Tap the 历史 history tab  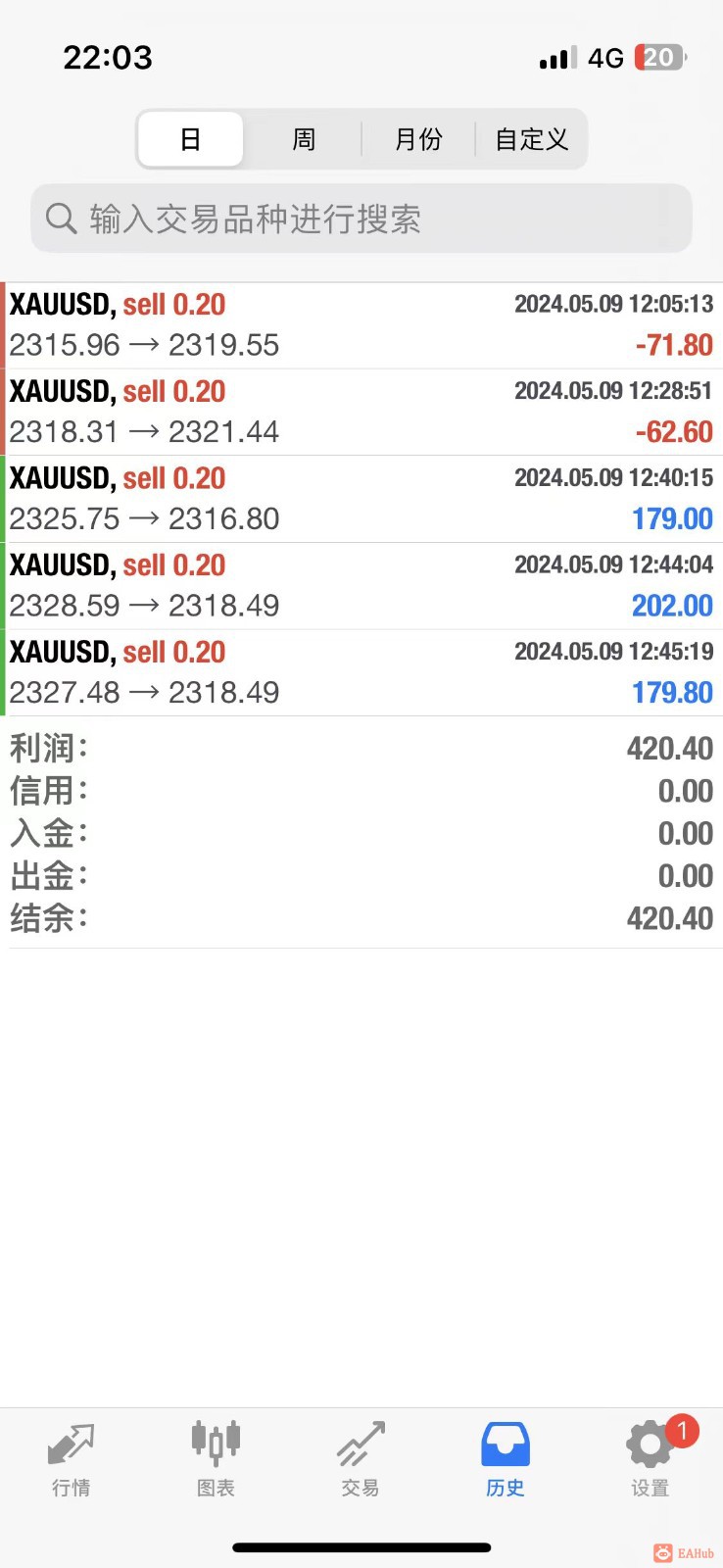coord(506,1460)
